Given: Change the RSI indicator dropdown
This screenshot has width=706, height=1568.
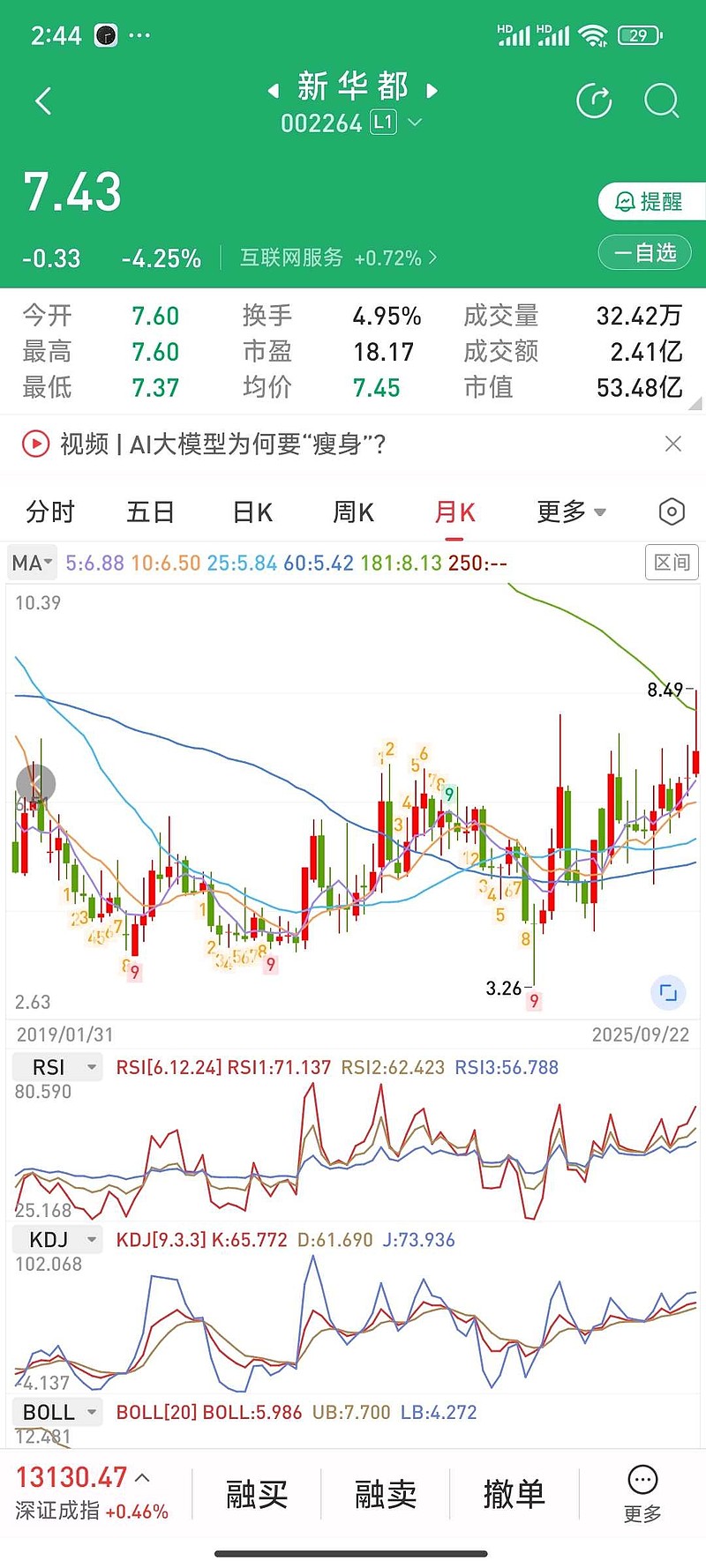Looking at the screenshot, I should [58, 1067].
